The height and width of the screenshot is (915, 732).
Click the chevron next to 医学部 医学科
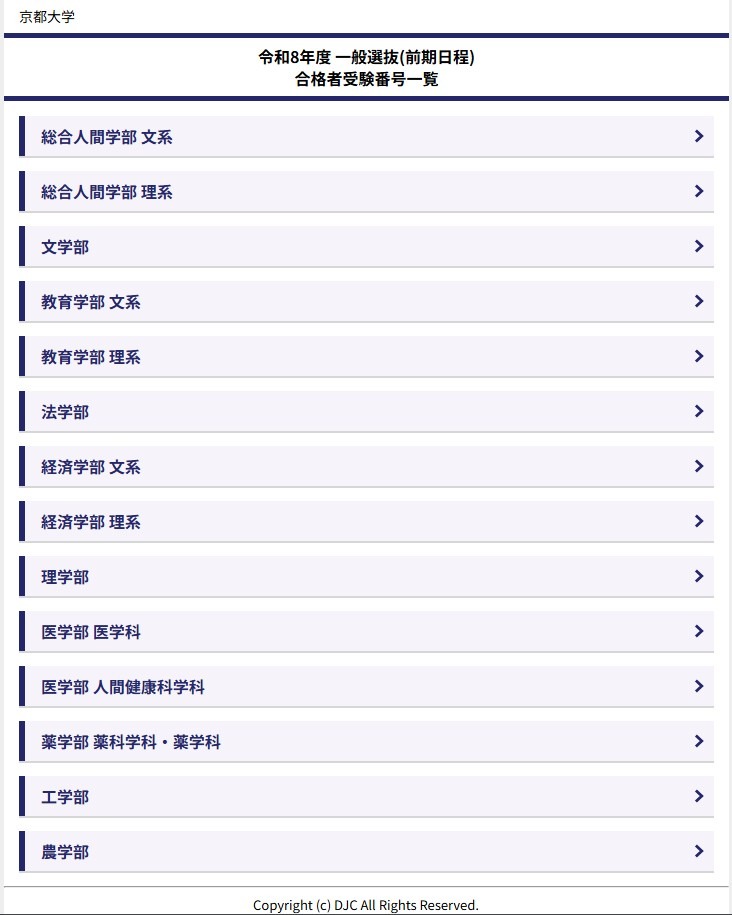(x=699, y=631)
